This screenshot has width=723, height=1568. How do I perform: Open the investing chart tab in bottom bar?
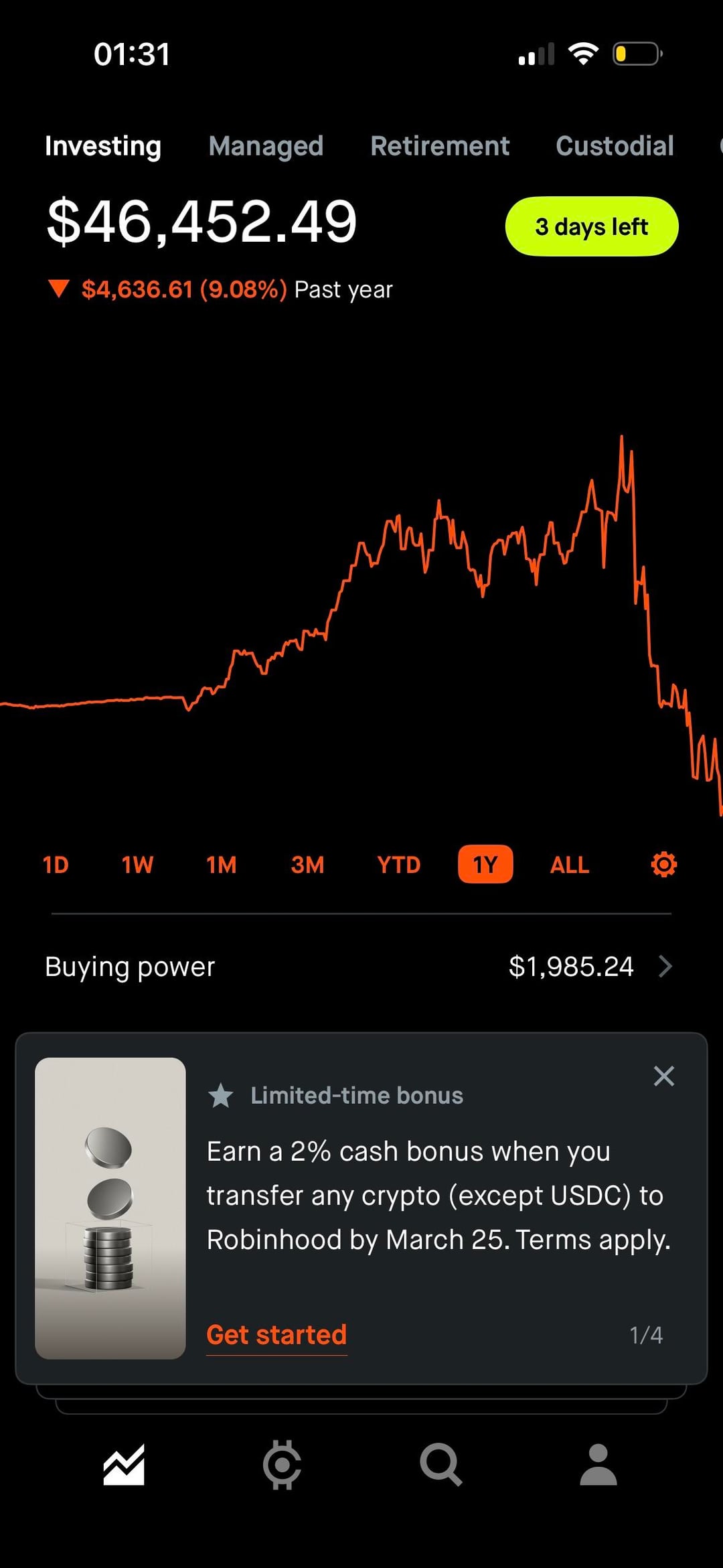(x=124, y=1465)
